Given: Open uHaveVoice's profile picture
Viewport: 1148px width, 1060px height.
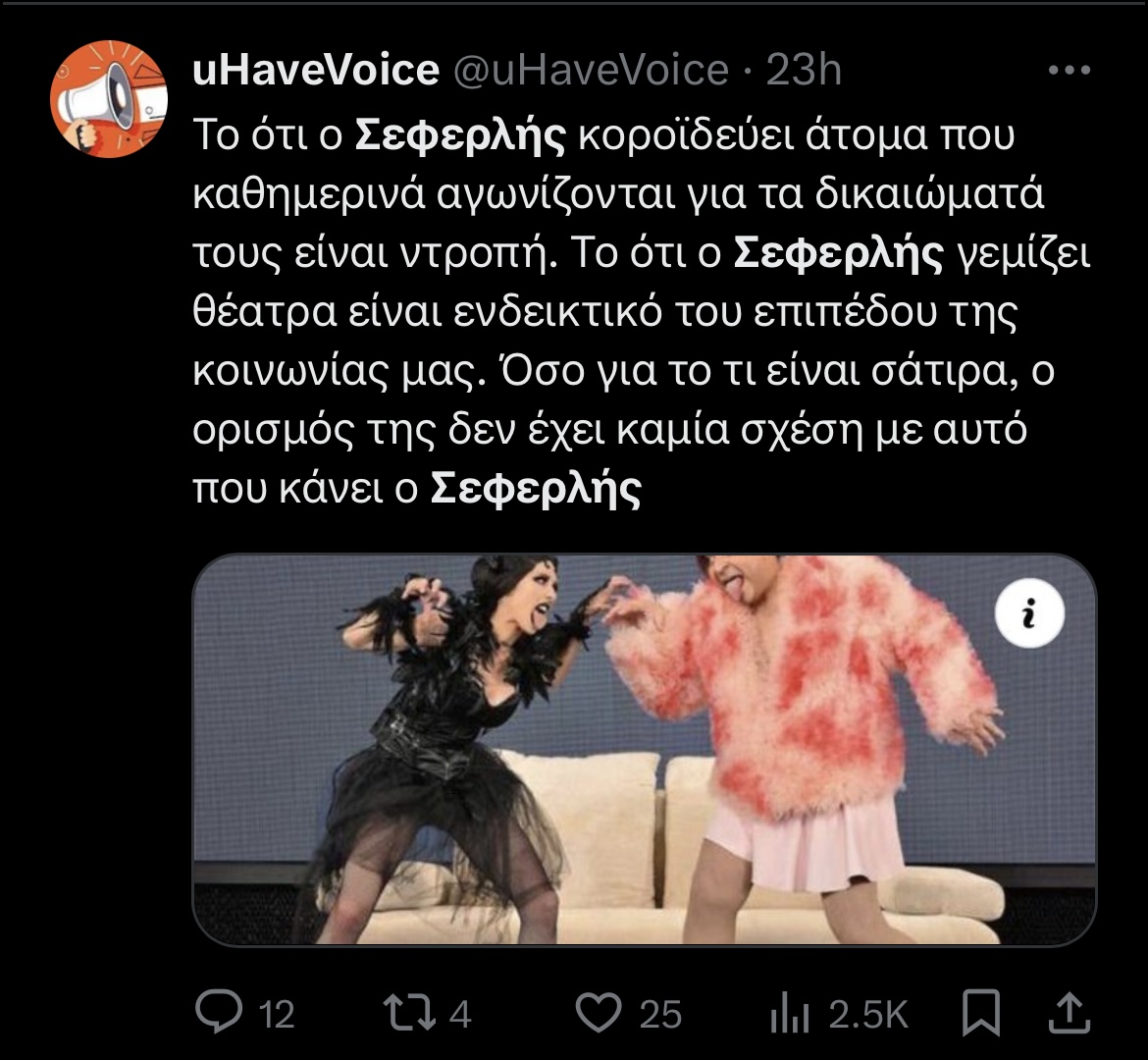Looking at the screenshot, I should [x=109, y=98].
